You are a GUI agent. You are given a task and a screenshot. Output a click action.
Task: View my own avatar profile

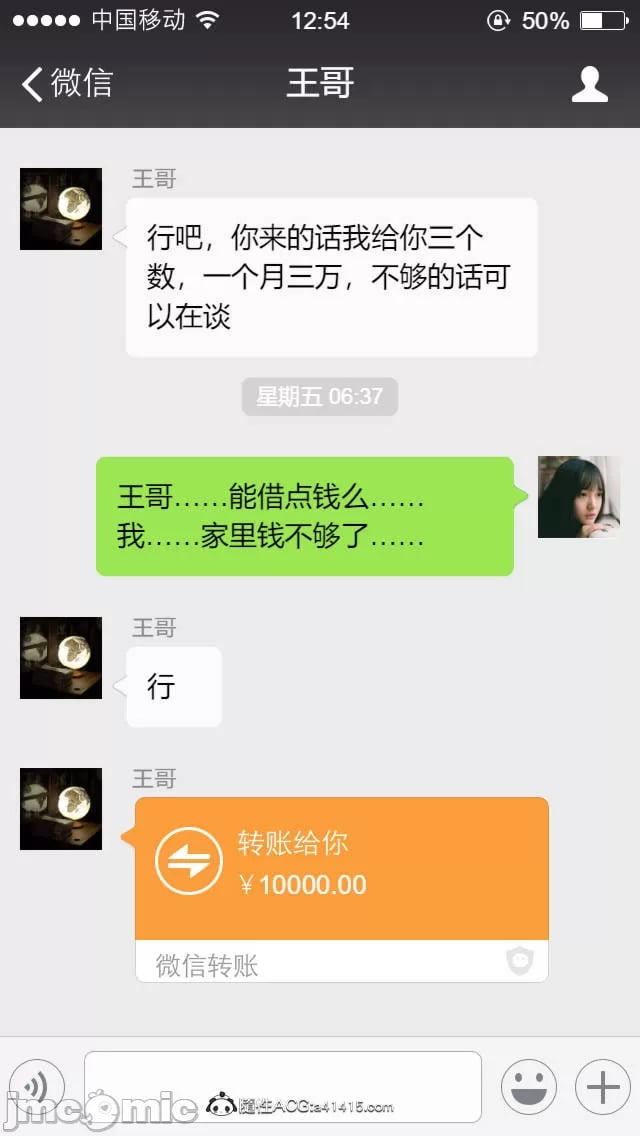(x=578, y=497)
